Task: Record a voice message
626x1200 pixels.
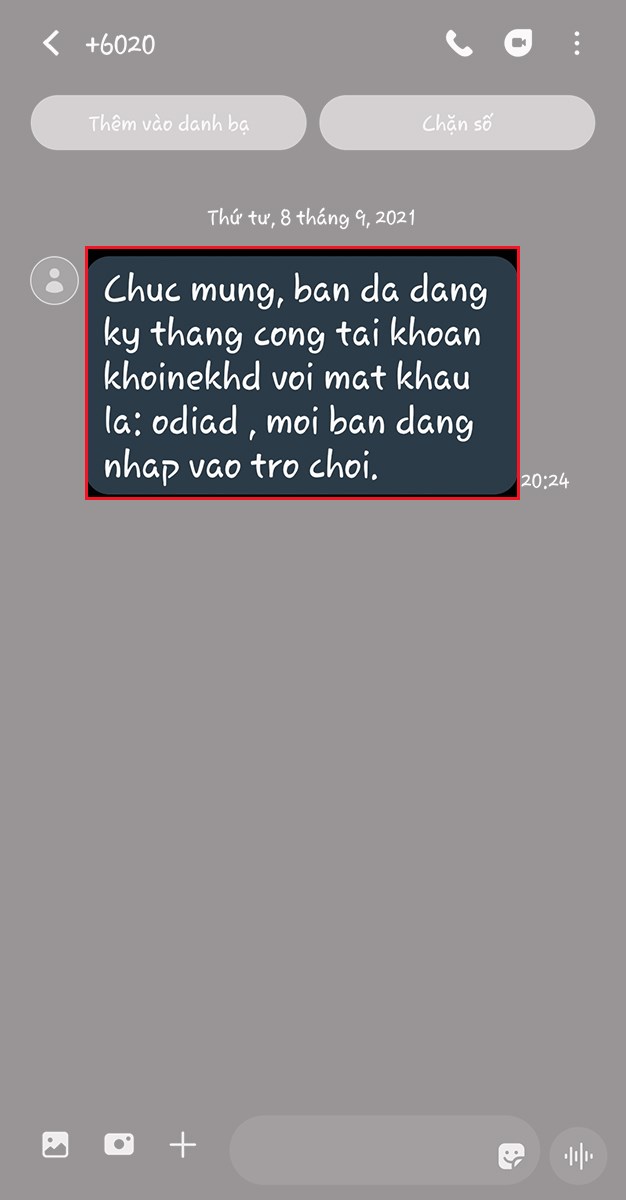Action: (x=578, y=1156)
